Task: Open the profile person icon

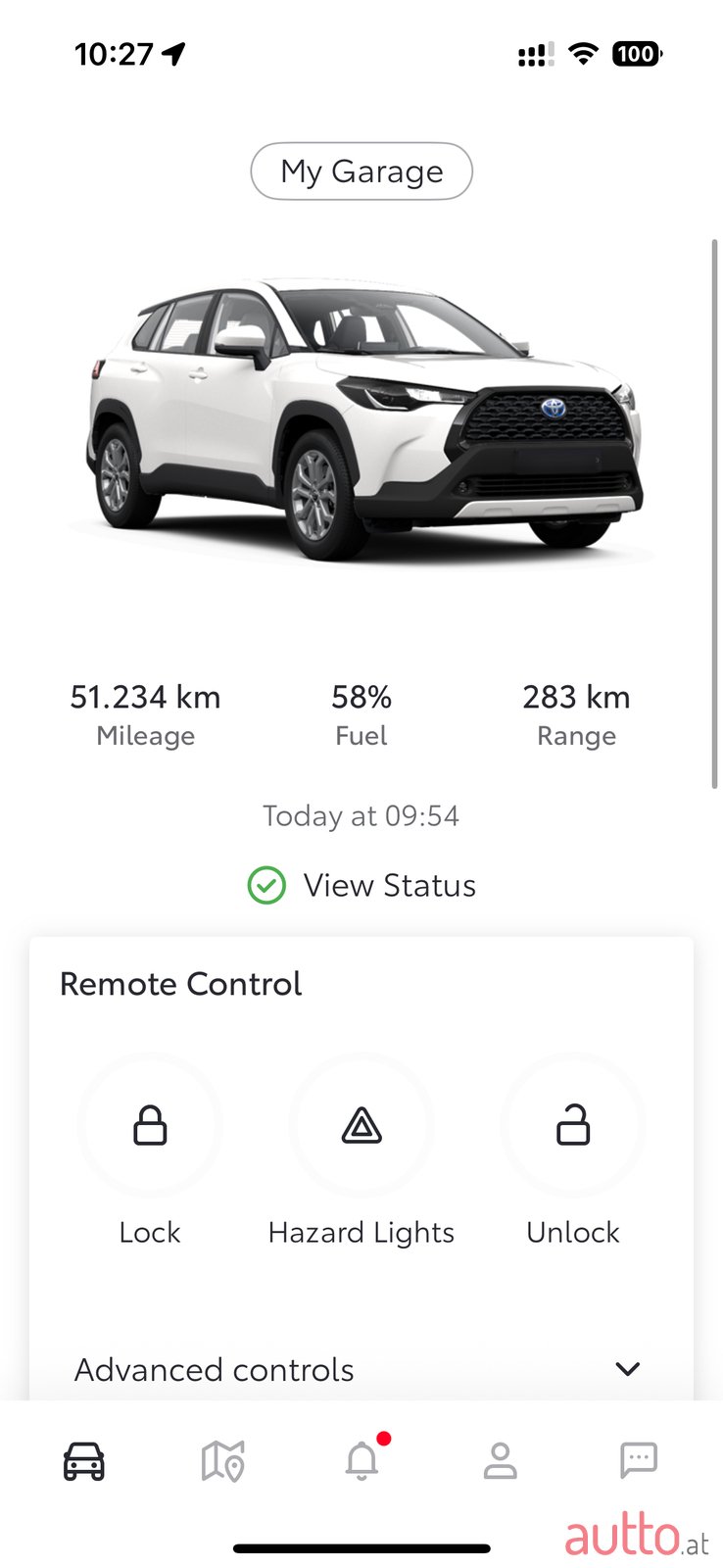Action: [500, 1462]
